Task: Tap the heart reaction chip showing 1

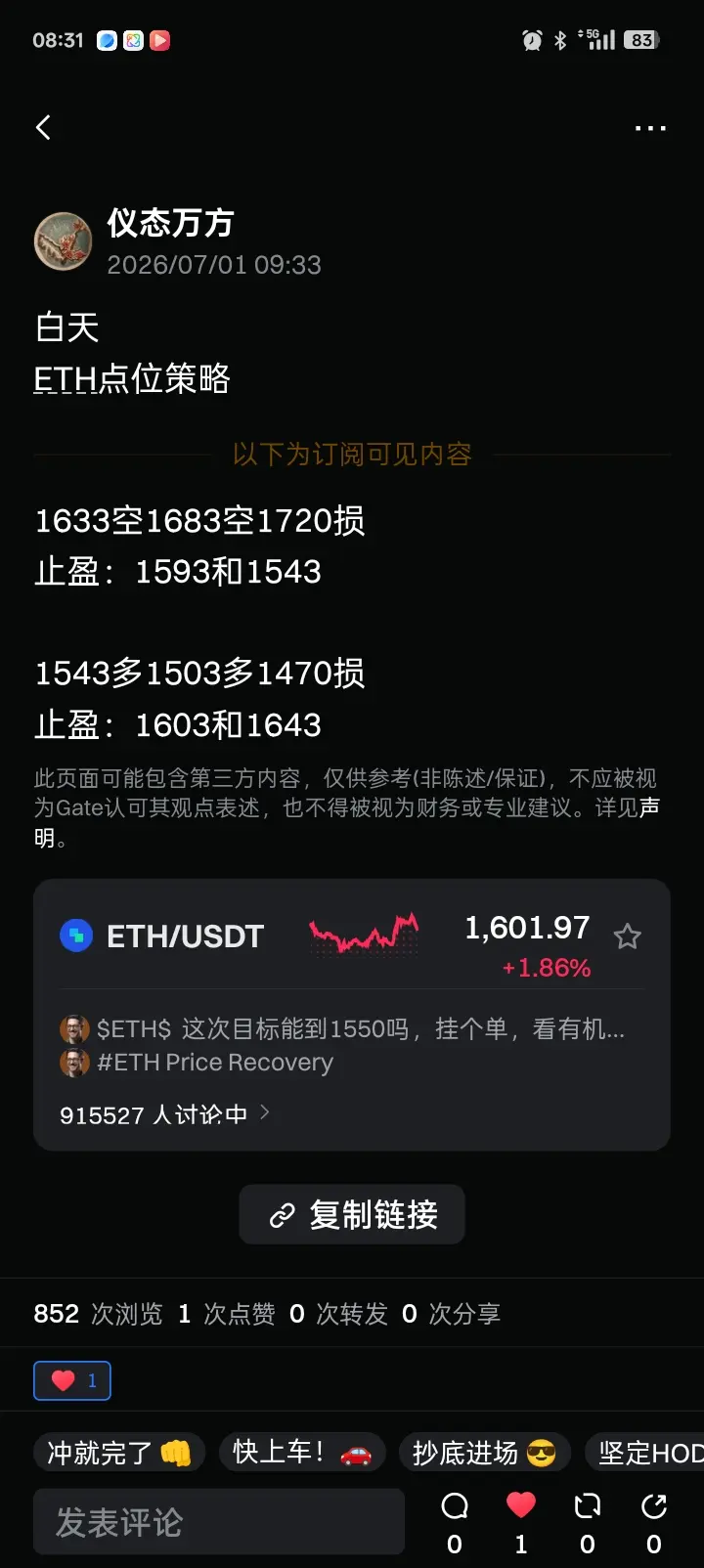Action: [x=72, y=1380]
